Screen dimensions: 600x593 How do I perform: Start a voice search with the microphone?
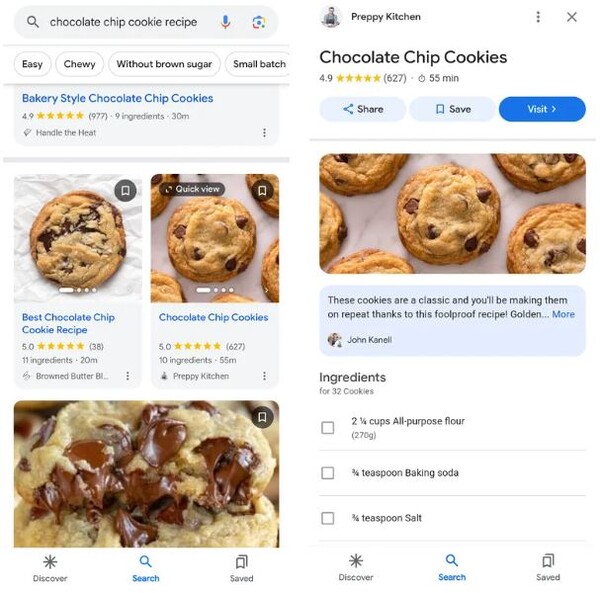[x=226, y=22]
